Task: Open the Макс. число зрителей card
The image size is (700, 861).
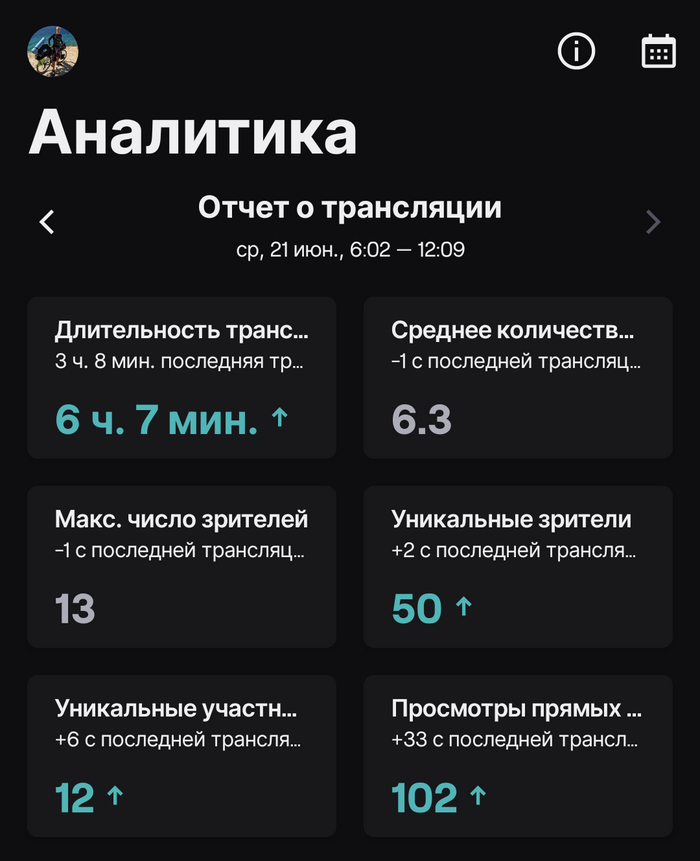Action: click(181, 567)
